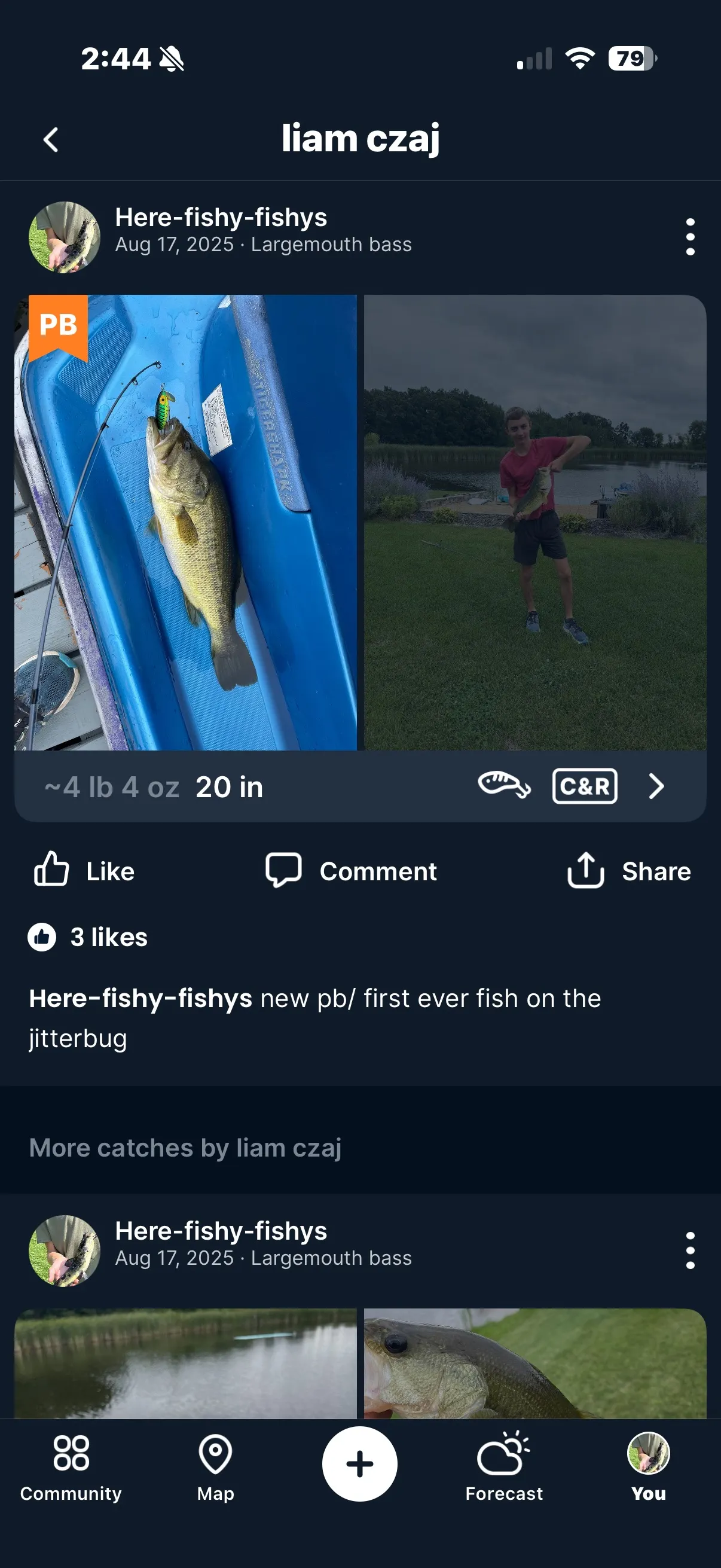721x1568 pixels.
Task: Open the overflow menu on the first catch post
Action: pyautogui.click(x=689, y=237)
